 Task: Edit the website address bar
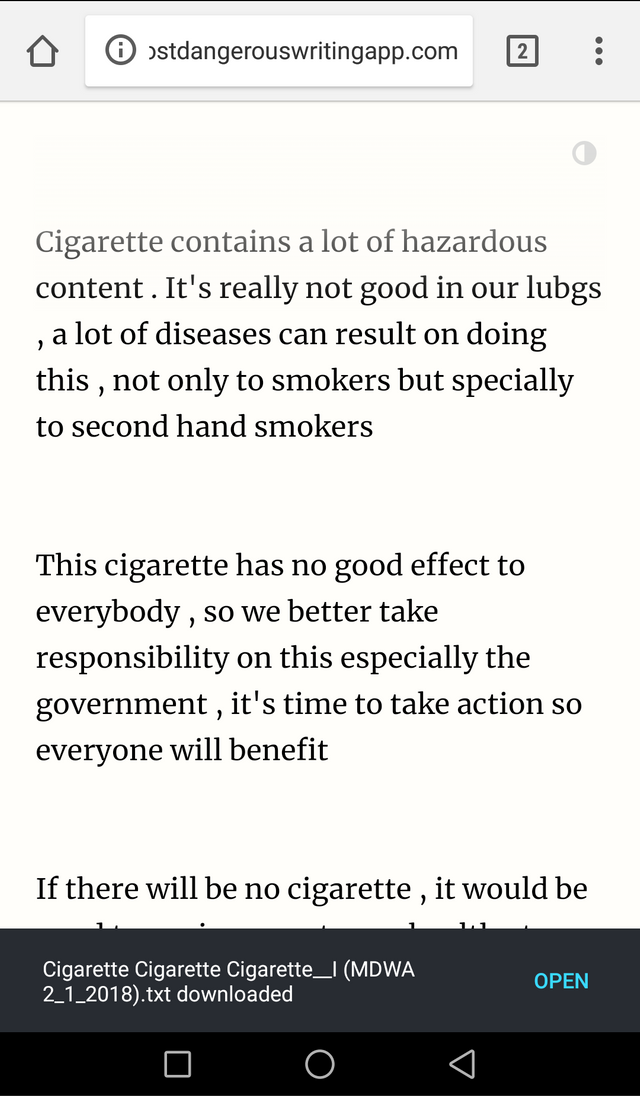point(302,51)
